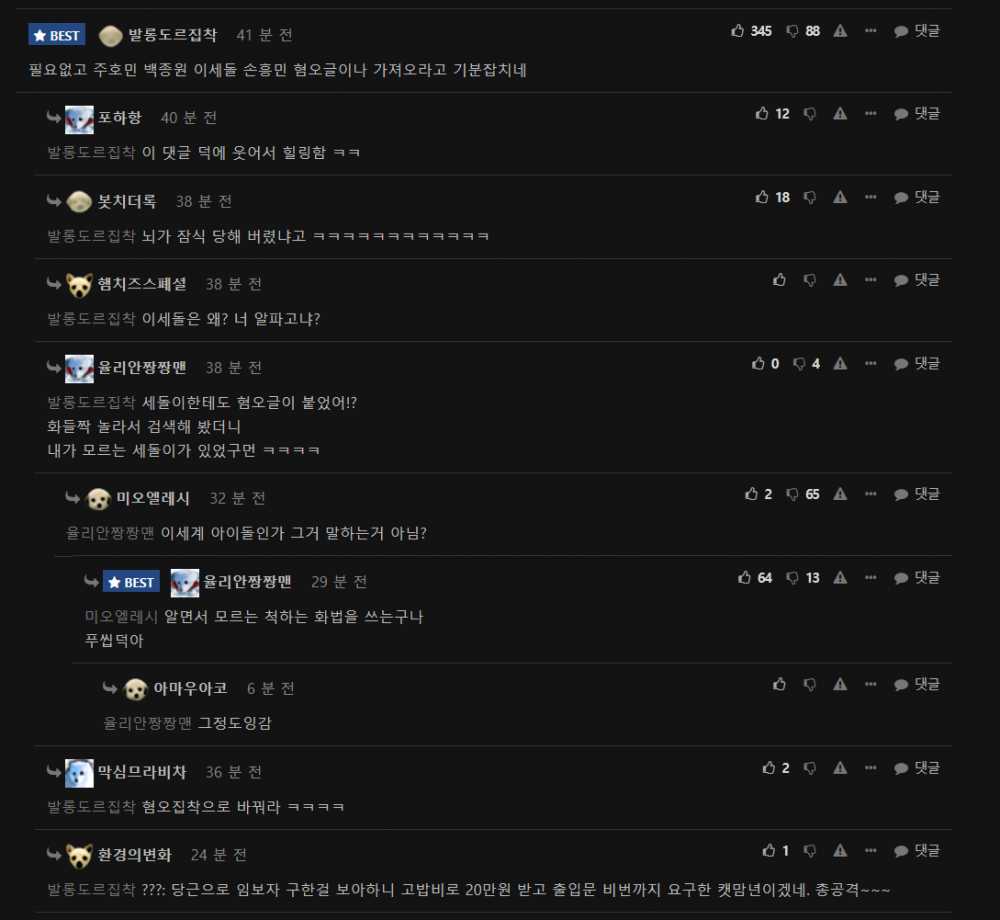Open more options on 아마우아코's reply

pos(871,684)
